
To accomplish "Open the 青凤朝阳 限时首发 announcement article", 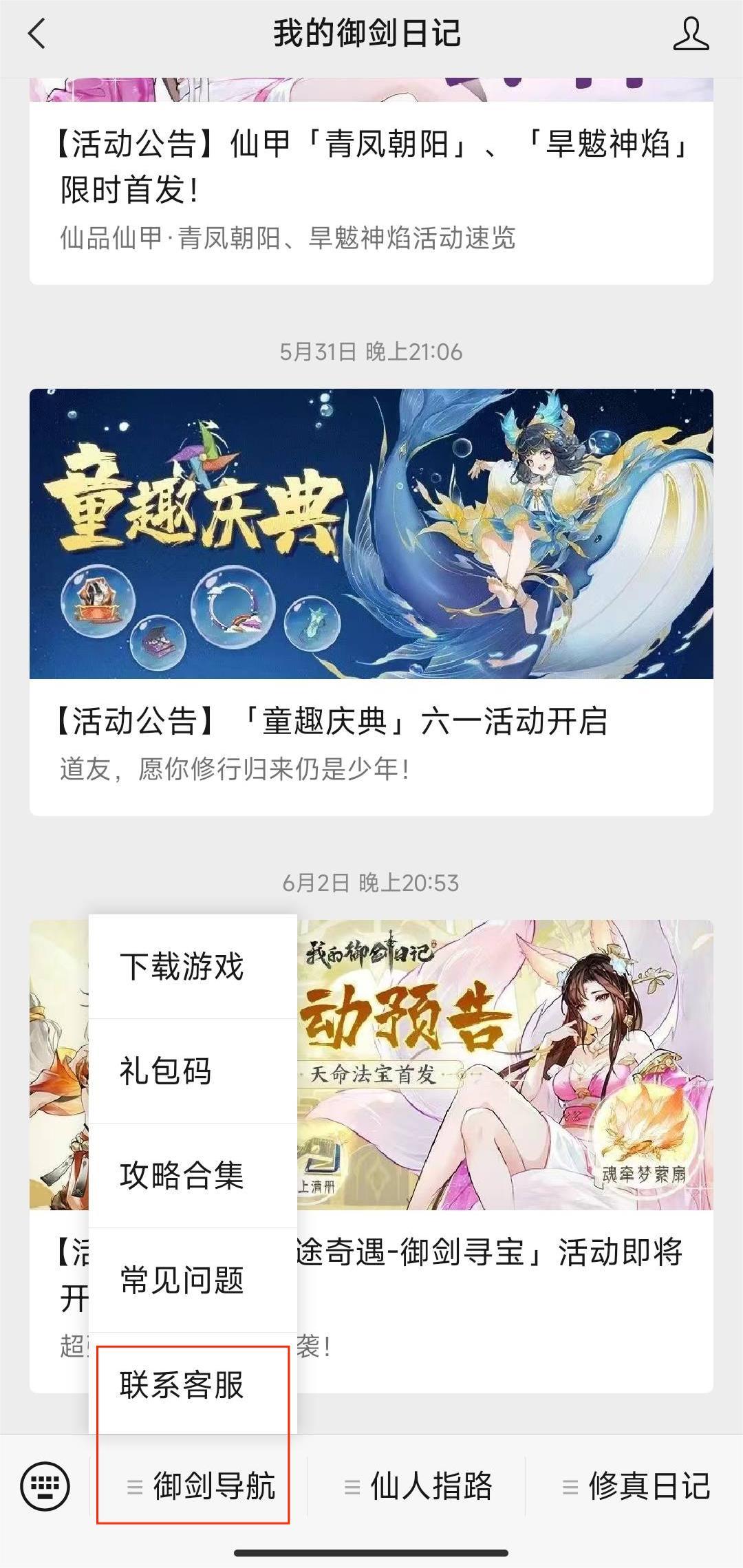I will [x=371, y=165].
